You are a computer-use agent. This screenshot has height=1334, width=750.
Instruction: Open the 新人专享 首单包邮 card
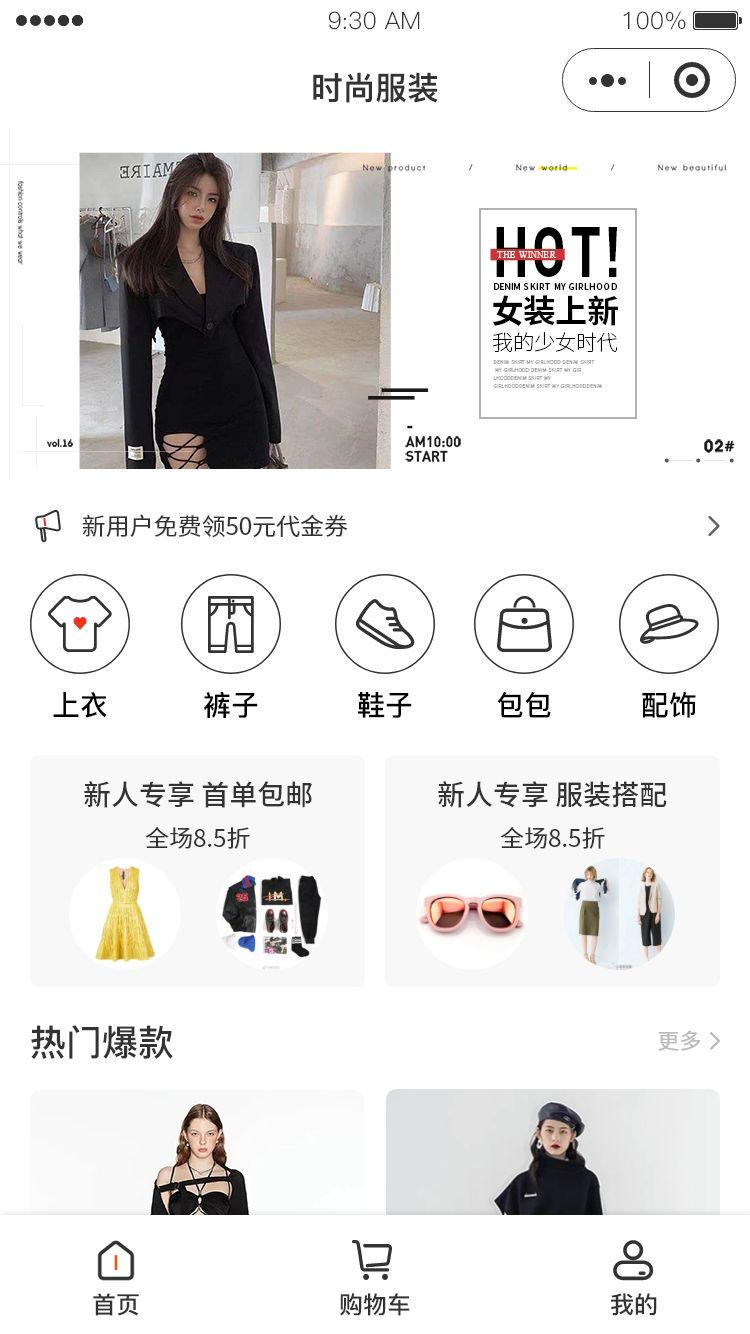(197, 871)
